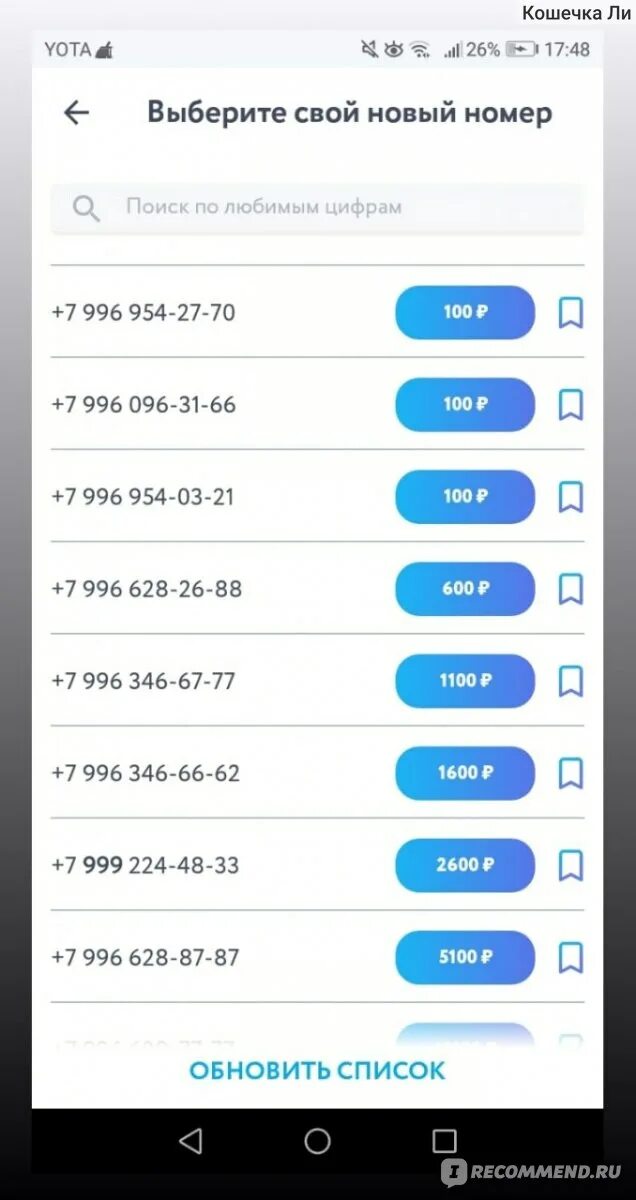Go back using the top arrow
The height and width of the screenshot is (1200, 636).
click(x=76, y=113)
